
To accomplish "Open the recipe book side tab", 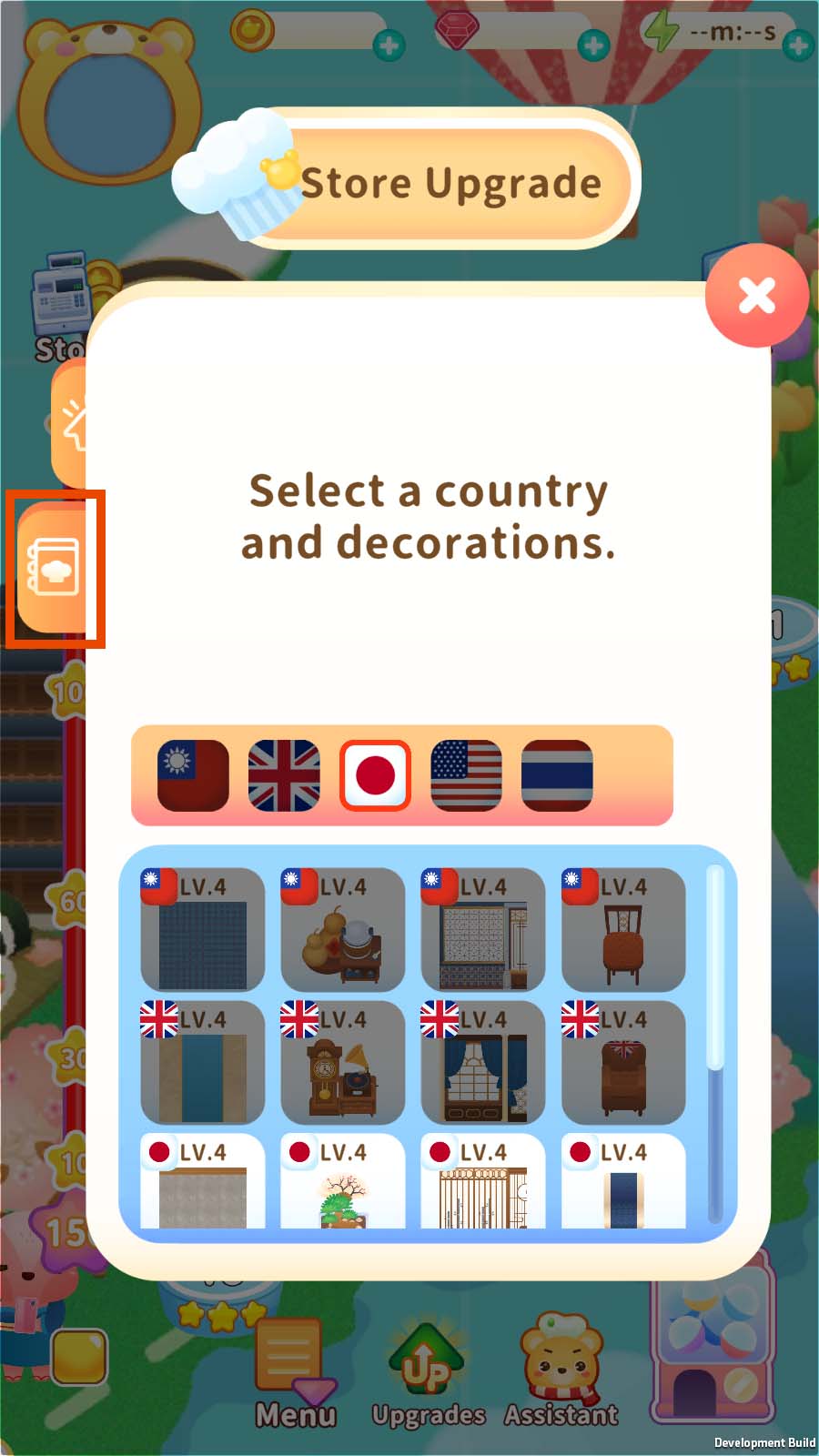I will click(x=54, y=568).
